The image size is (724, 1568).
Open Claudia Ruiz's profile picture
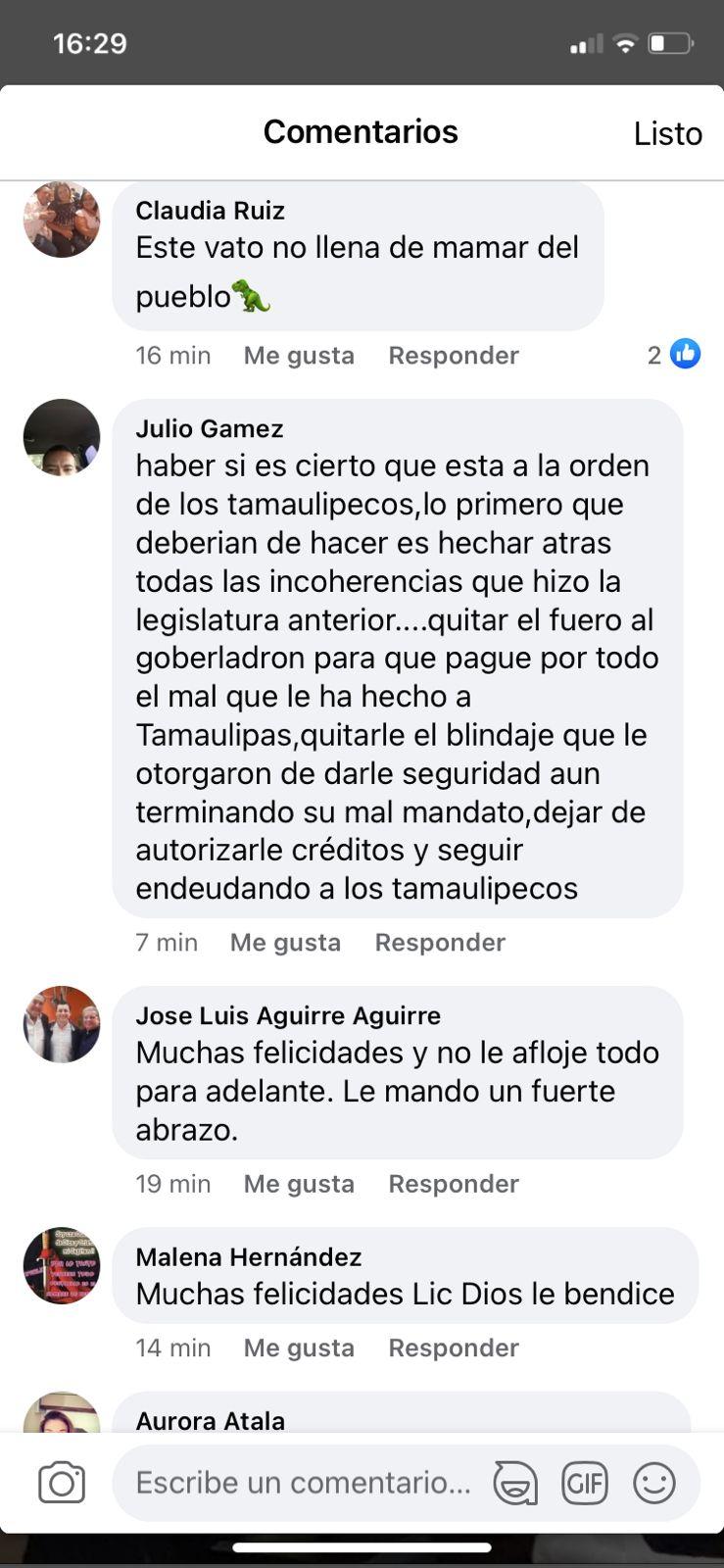pyautogui.click(x=62, y=220)
